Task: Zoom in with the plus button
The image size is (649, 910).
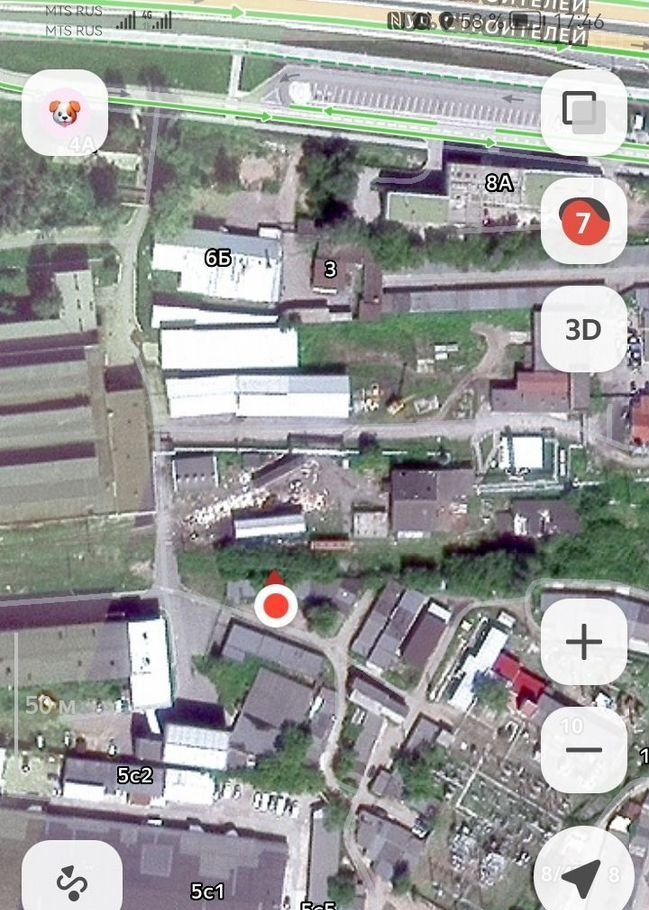Action: pos(583,643)
